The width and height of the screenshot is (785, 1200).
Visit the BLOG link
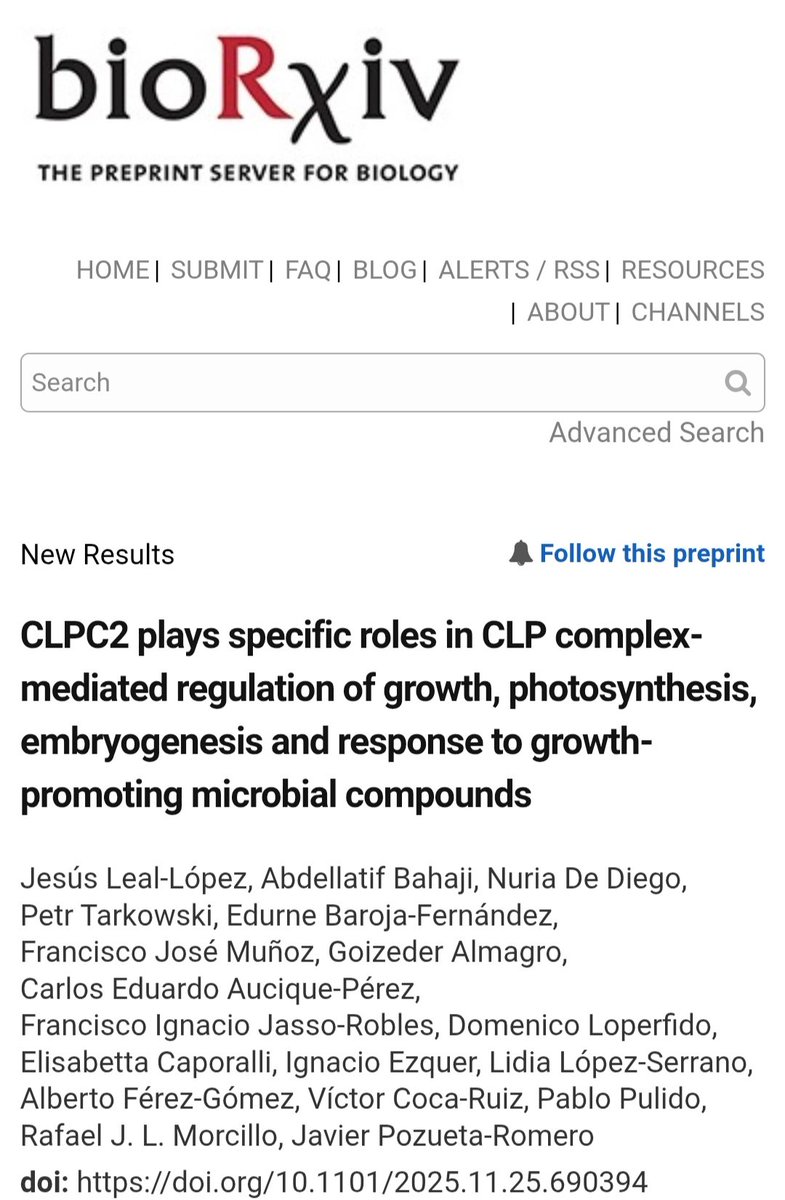click(x=385, y=270)
